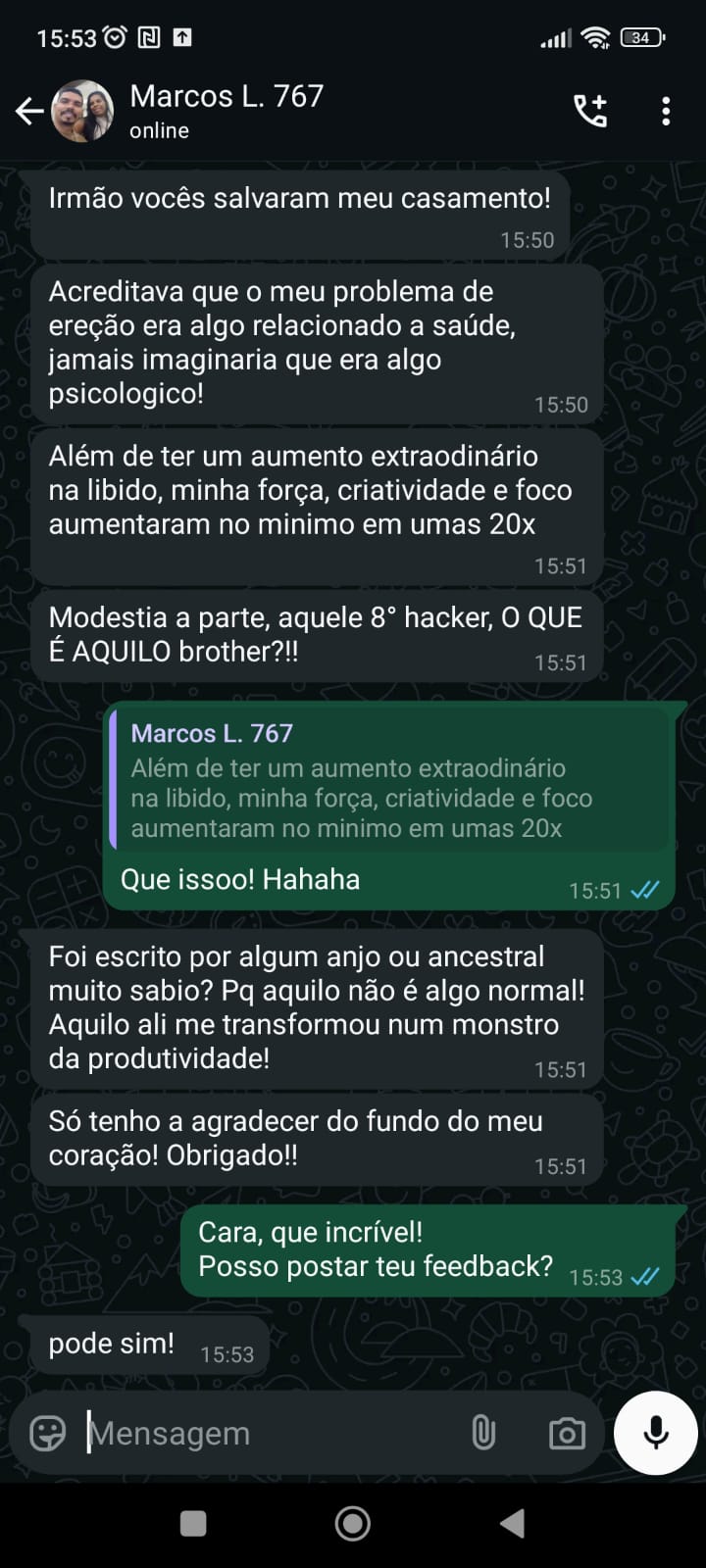706x1568 pixels.
Task: Tap the system home button
Action: [x=353, y=1523]
